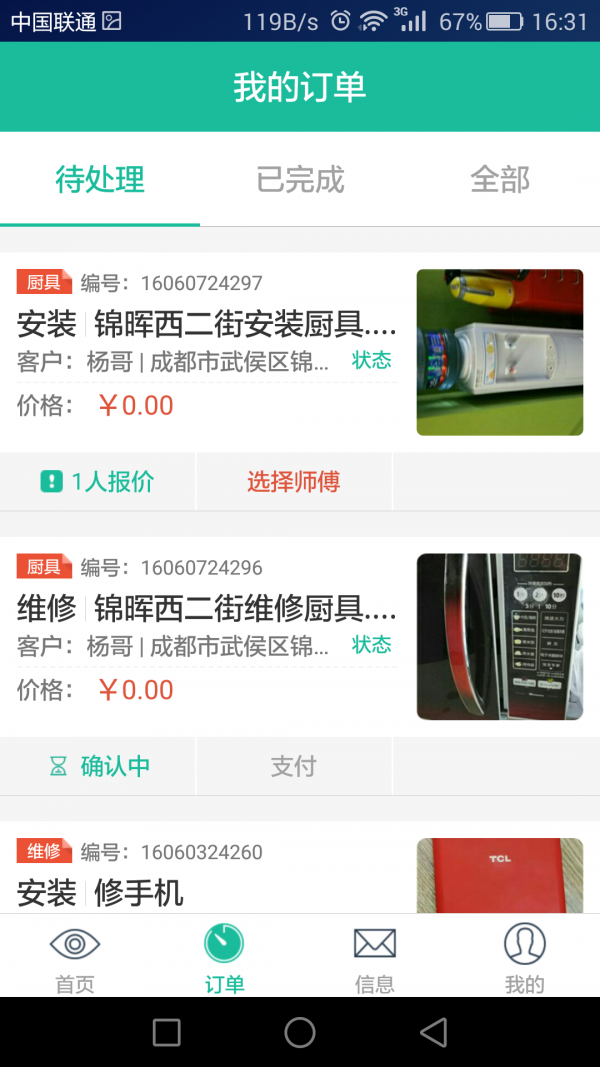Tap the 确认中 button

point(98,767)
